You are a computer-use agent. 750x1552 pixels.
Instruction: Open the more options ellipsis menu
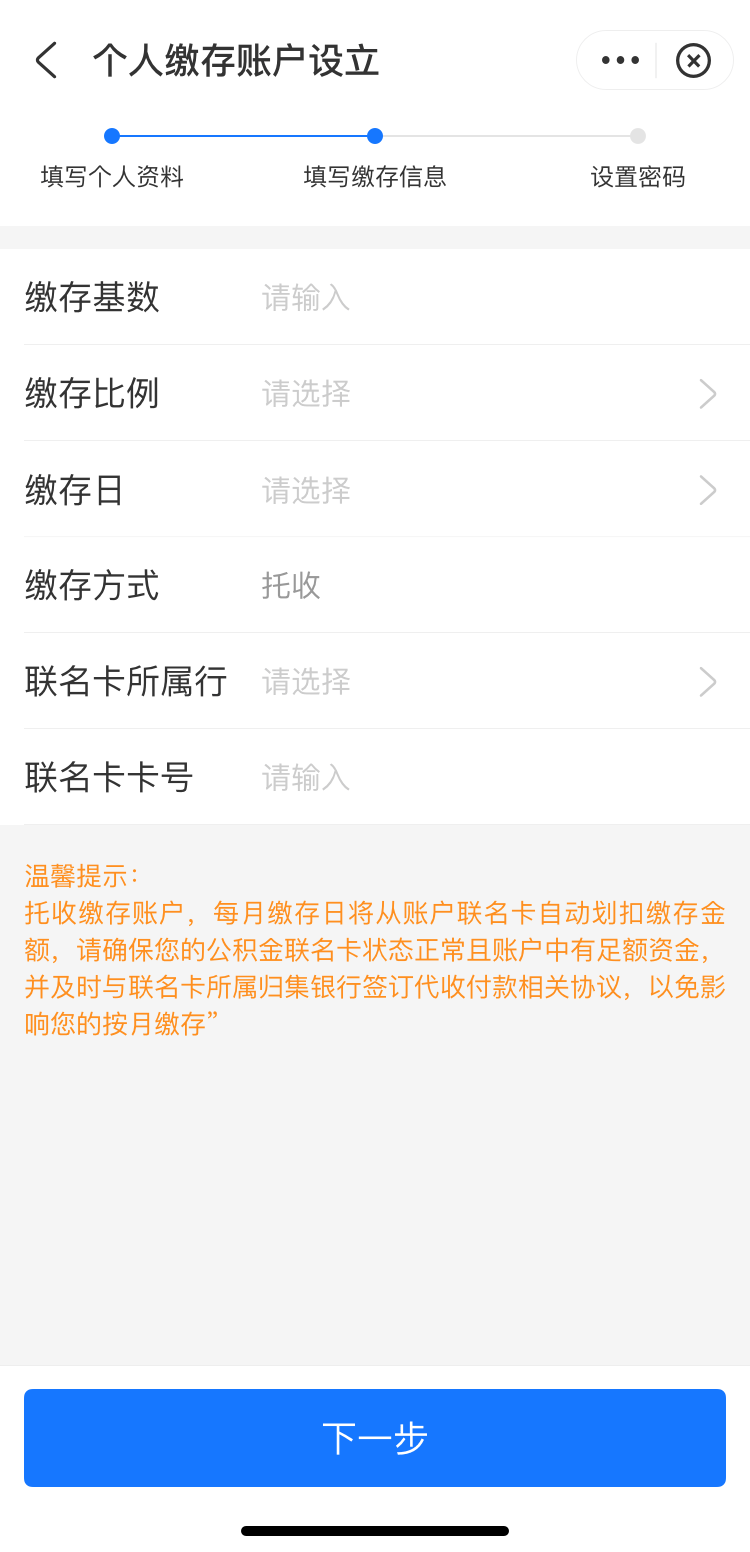pyautogui.click(x=619, y=60)
